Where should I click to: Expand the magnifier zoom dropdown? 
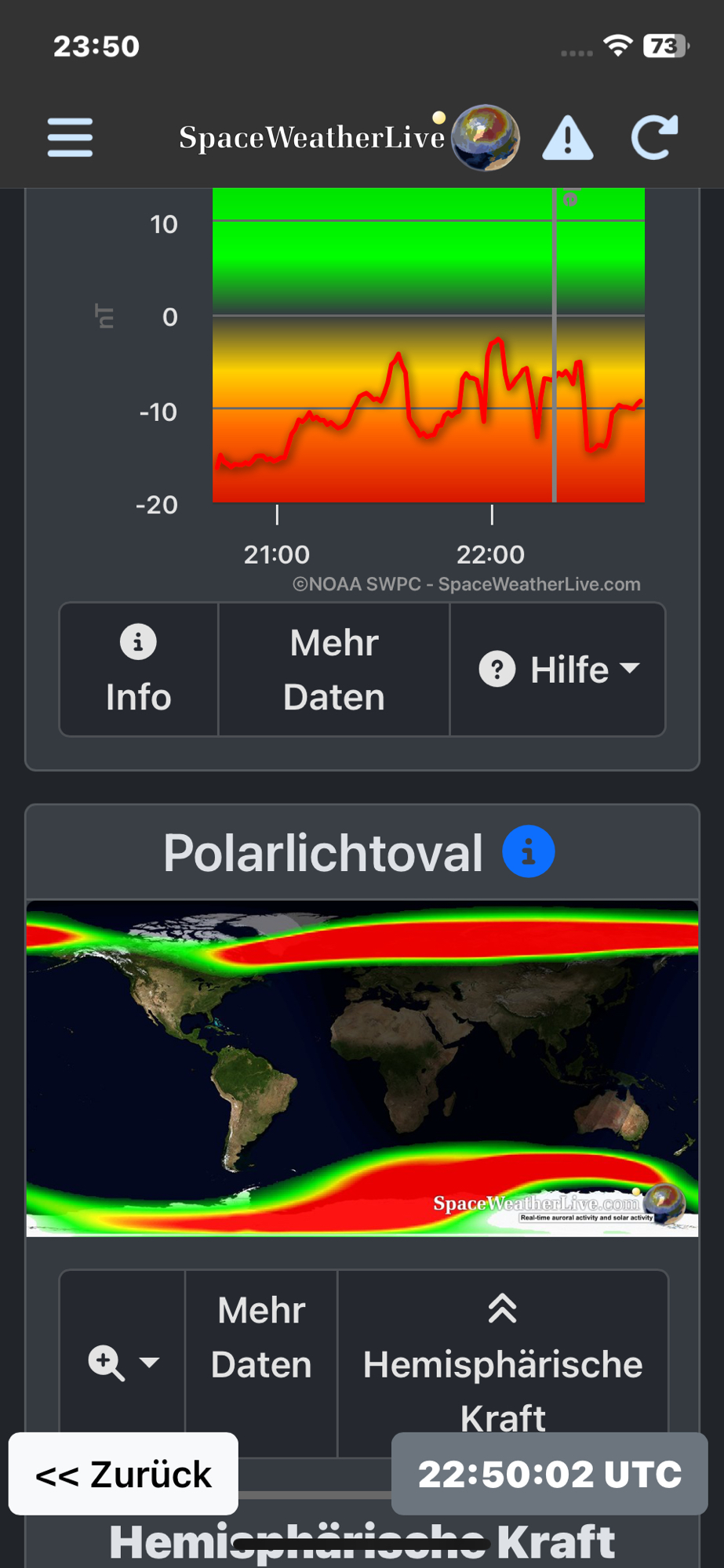[123, 1363]
